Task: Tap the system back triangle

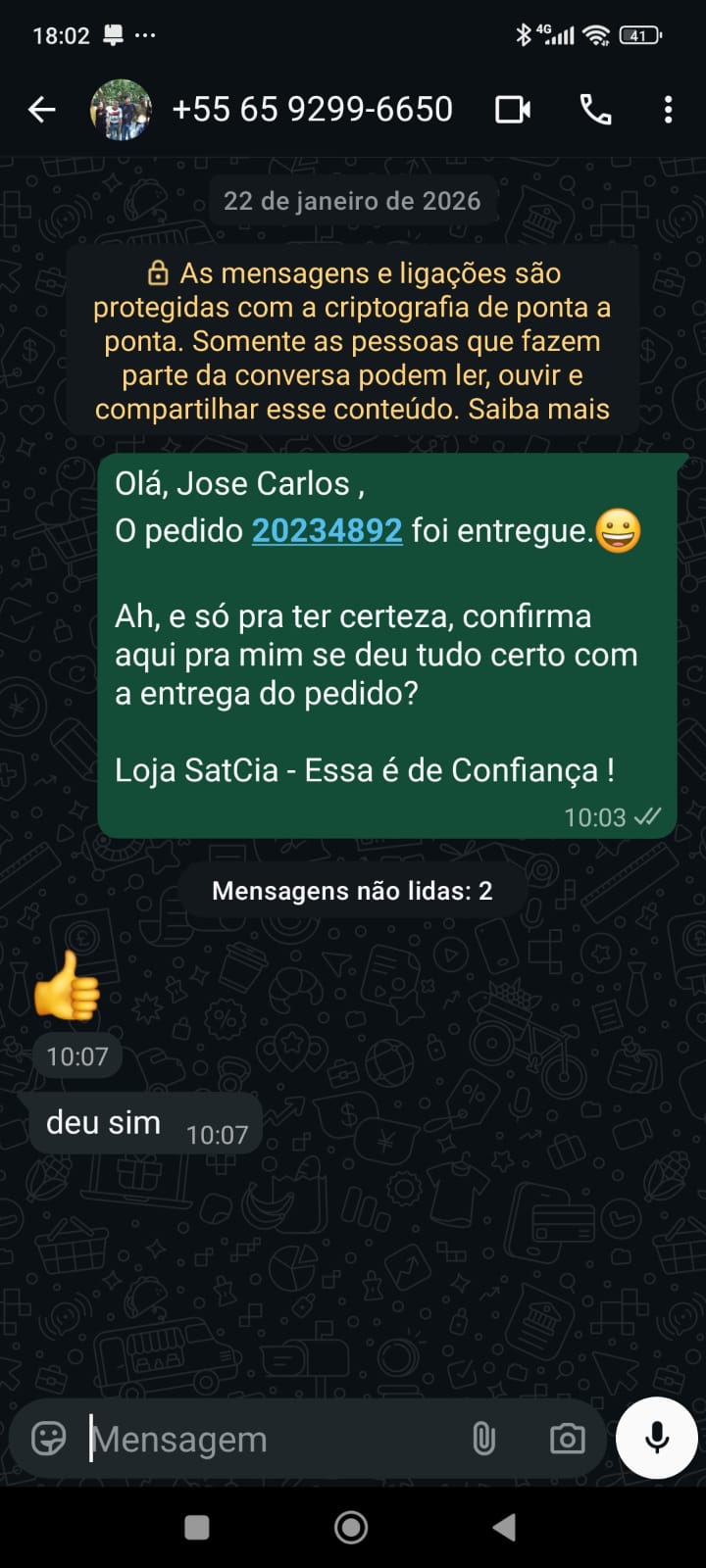Action: point(504,1527)
